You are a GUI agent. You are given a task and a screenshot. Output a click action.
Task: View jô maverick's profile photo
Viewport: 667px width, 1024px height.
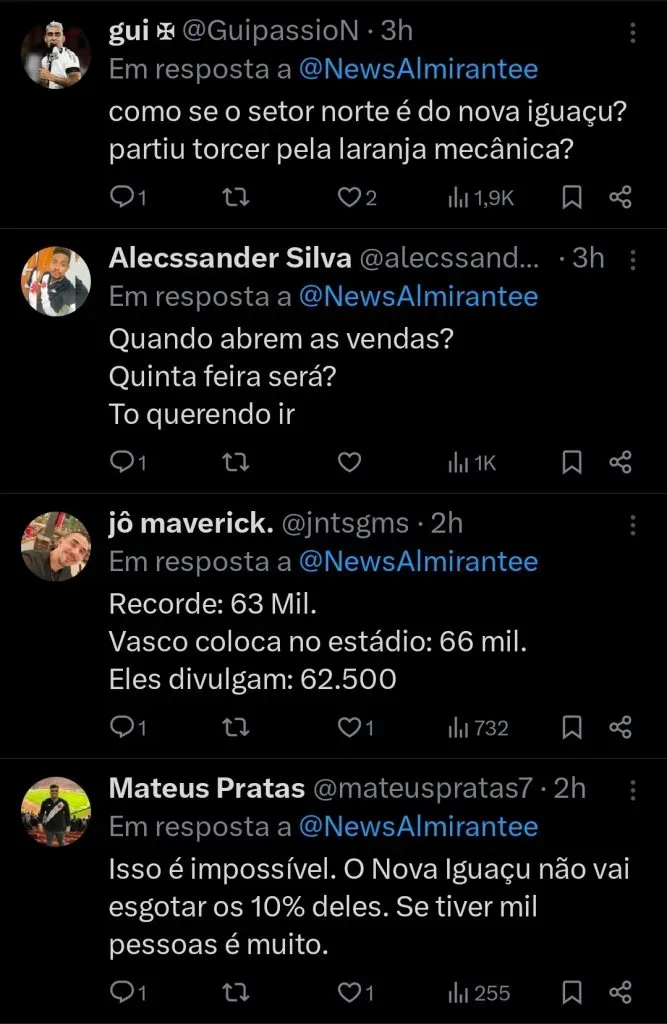pyautogui.click(x=55, y=546)
